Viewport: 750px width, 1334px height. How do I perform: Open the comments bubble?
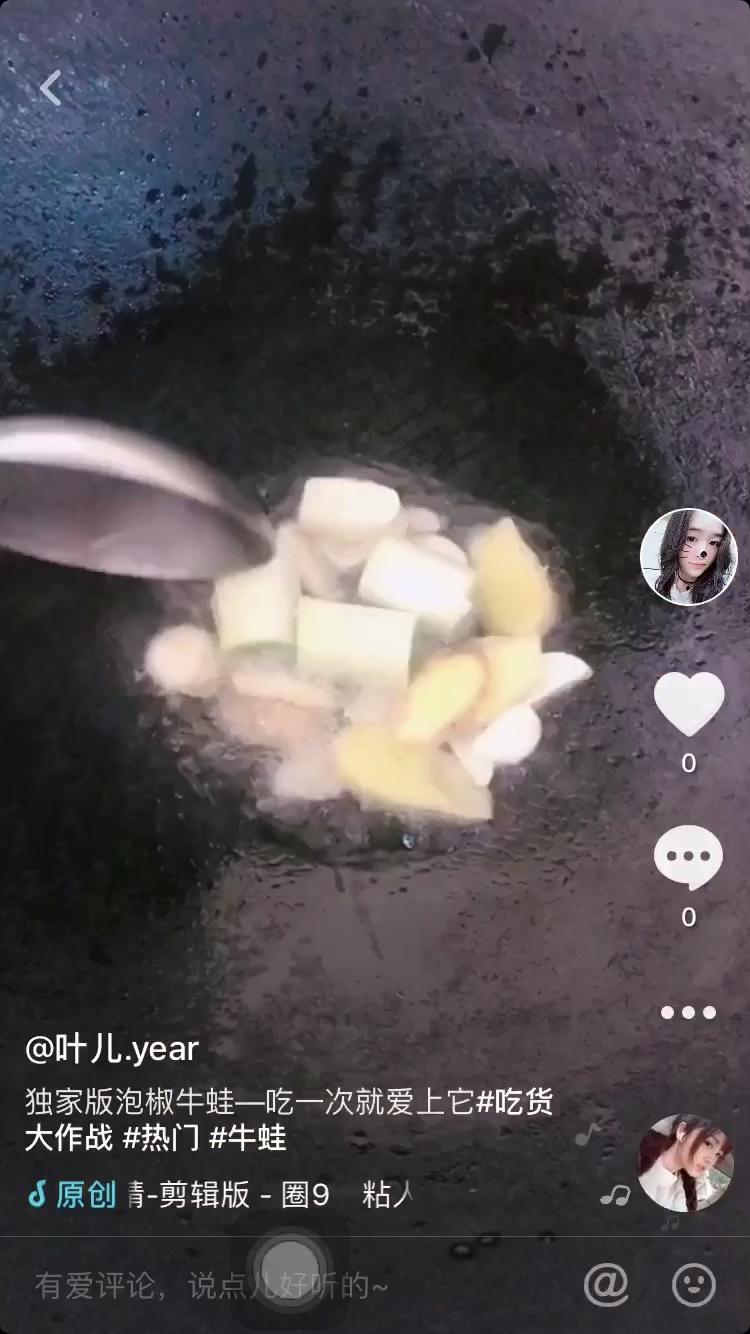point(688,860)
